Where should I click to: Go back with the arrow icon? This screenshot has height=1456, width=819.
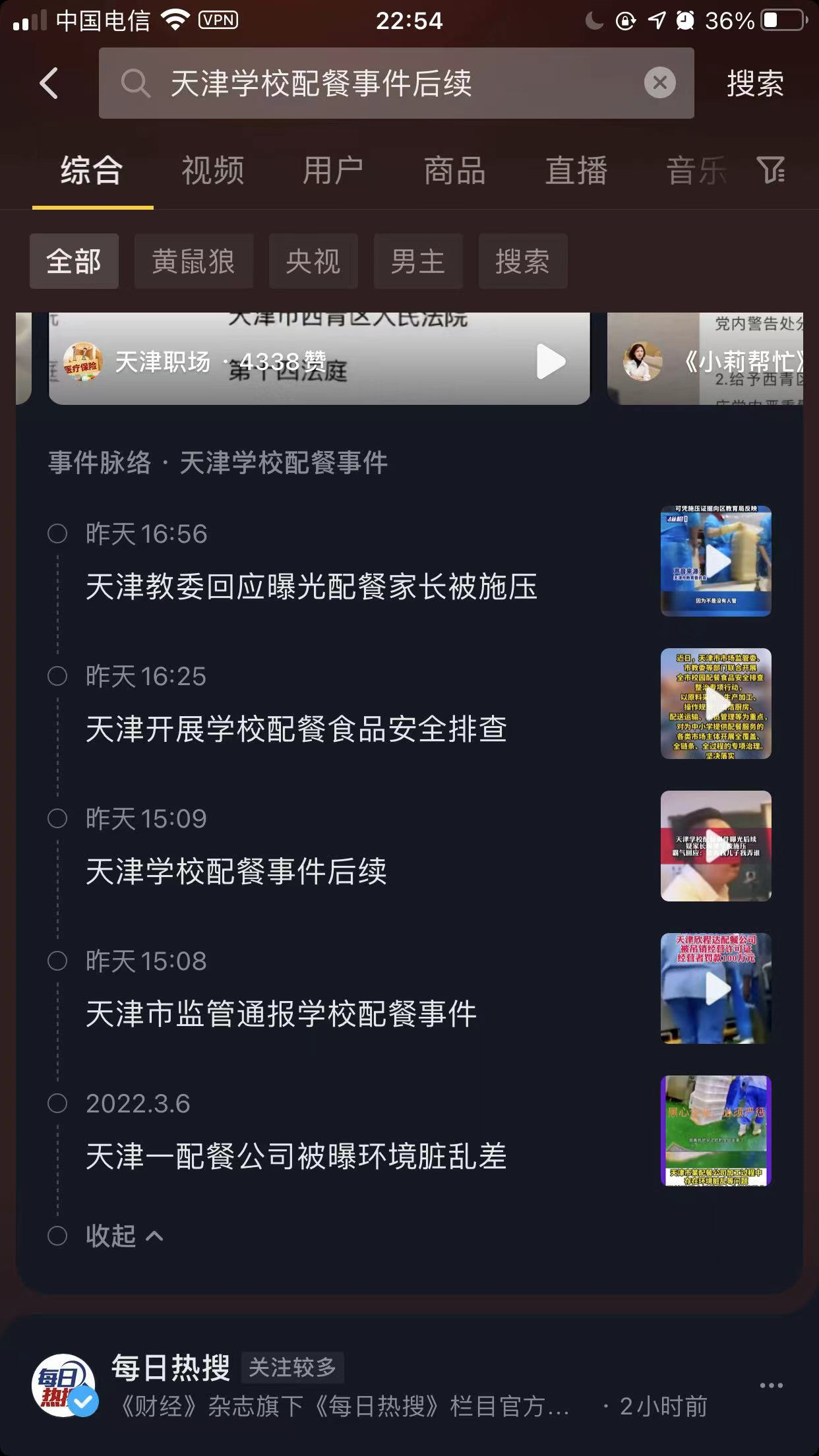(49, 84)
